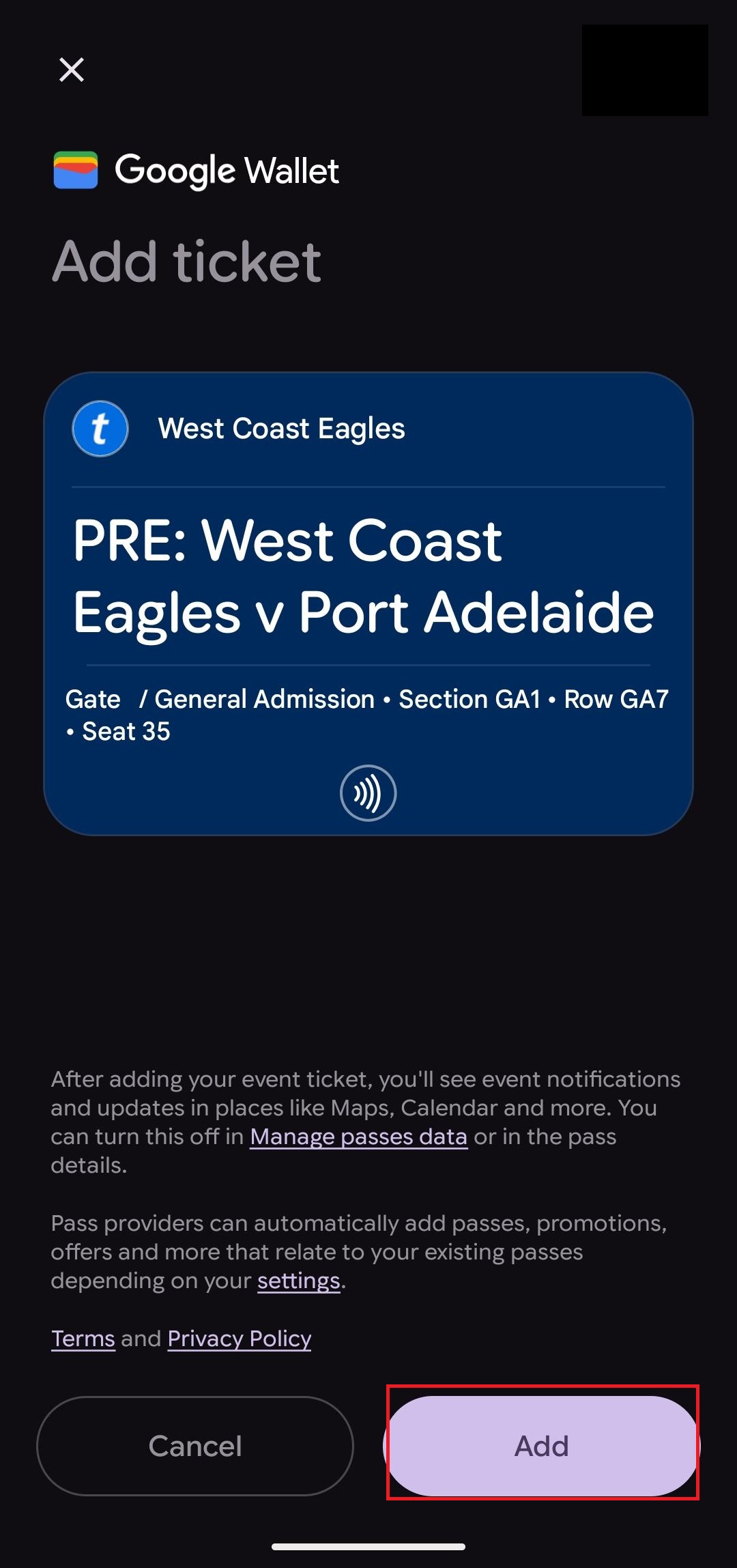Add the ticket to Google Wallet
The image size is (737, 1568).
tap(542, 1445)
